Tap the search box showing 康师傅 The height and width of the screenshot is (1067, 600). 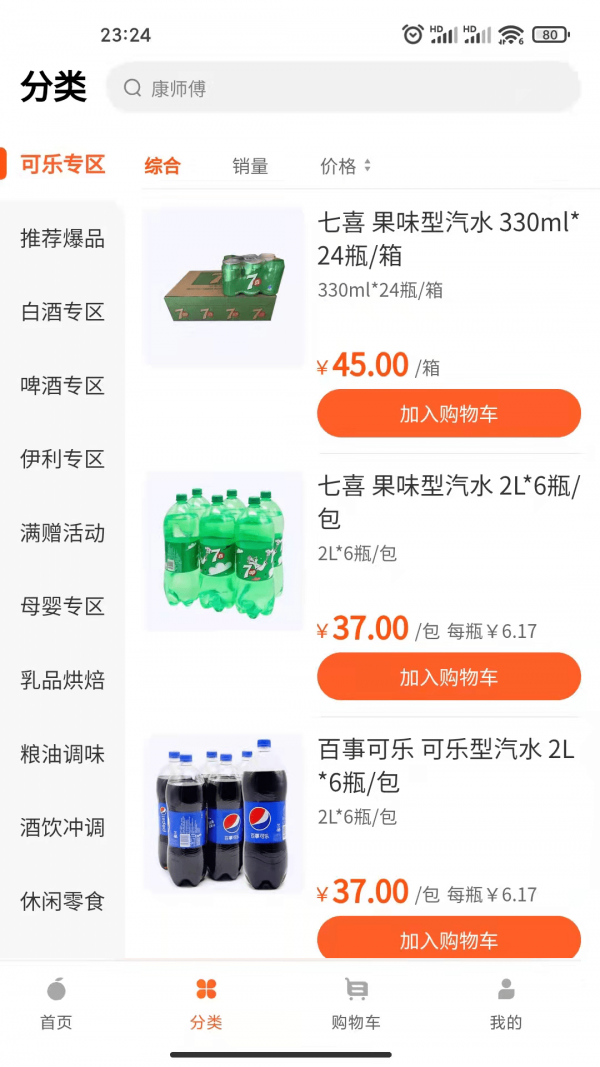pyautogui.click(x=343, y=88)
